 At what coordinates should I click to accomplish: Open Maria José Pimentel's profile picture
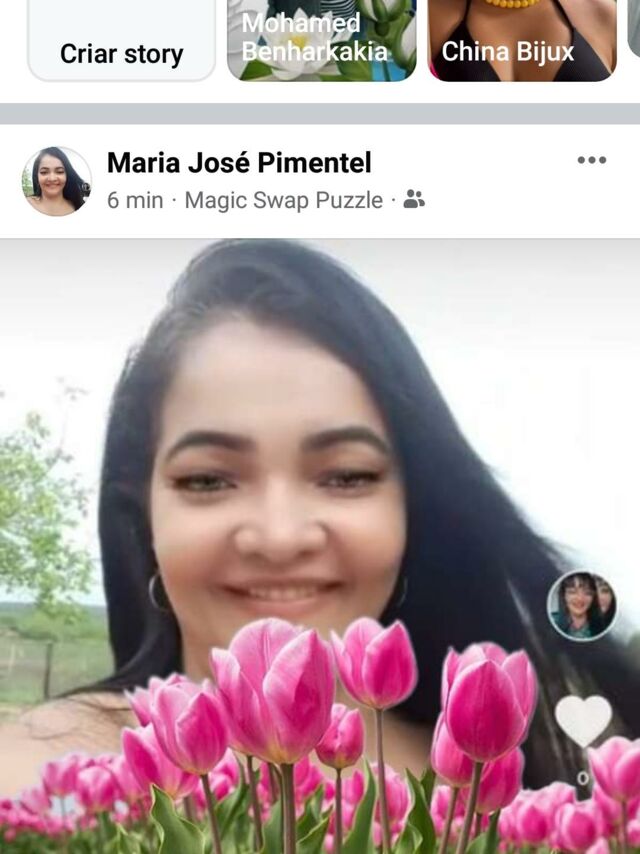pos(56,181)
